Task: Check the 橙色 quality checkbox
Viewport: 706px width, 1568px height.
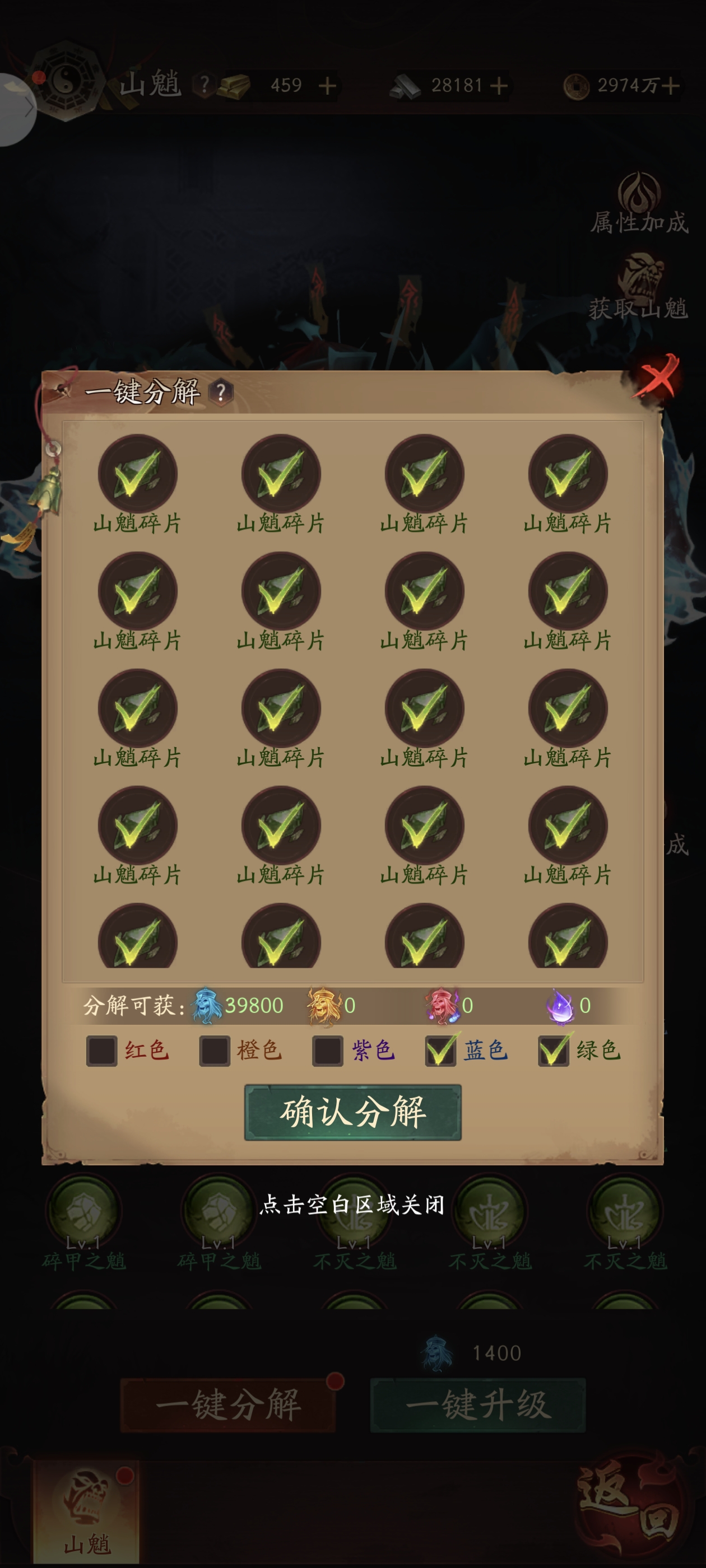Action: click(215, 1051)
